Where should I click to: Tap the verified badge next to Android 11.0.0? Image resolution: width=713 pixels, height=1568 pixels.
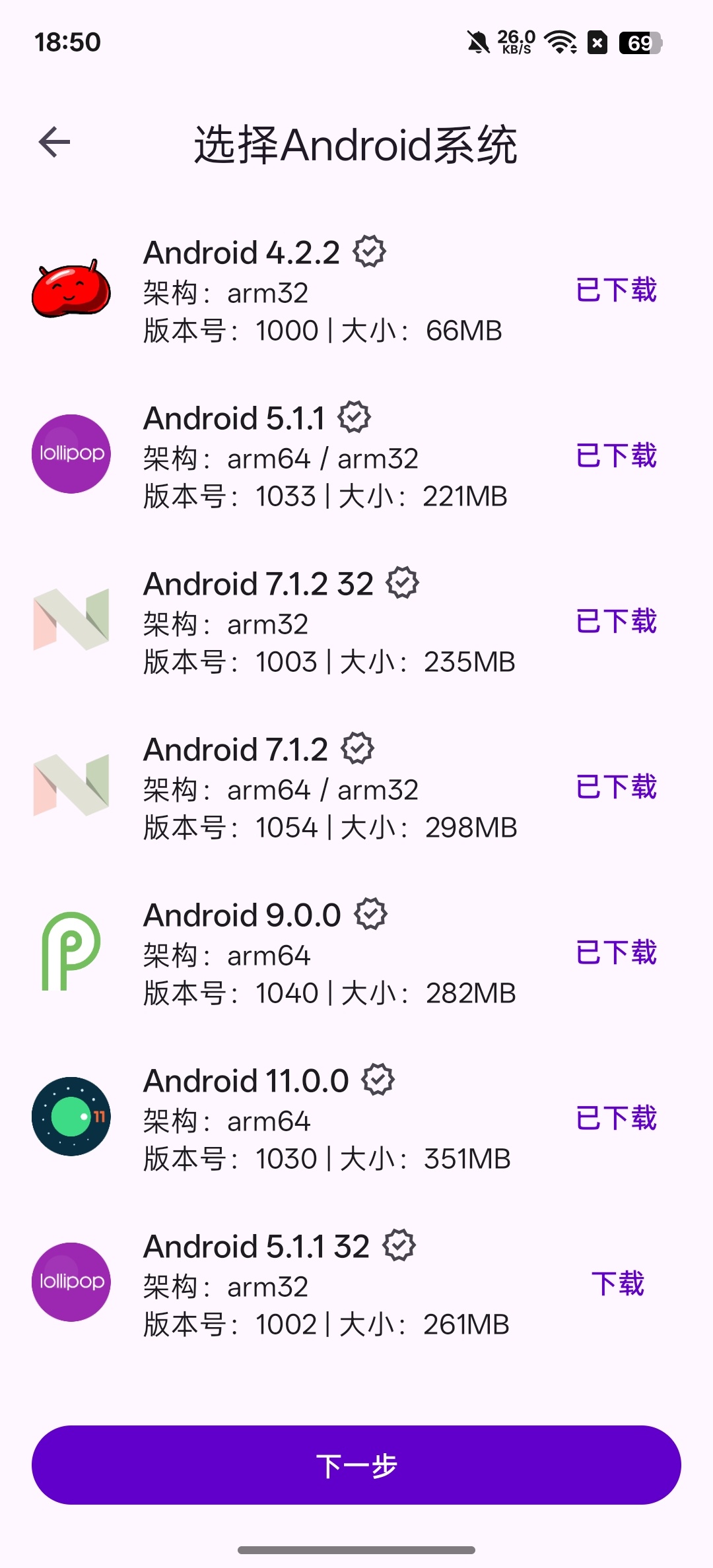(378, 1079)
